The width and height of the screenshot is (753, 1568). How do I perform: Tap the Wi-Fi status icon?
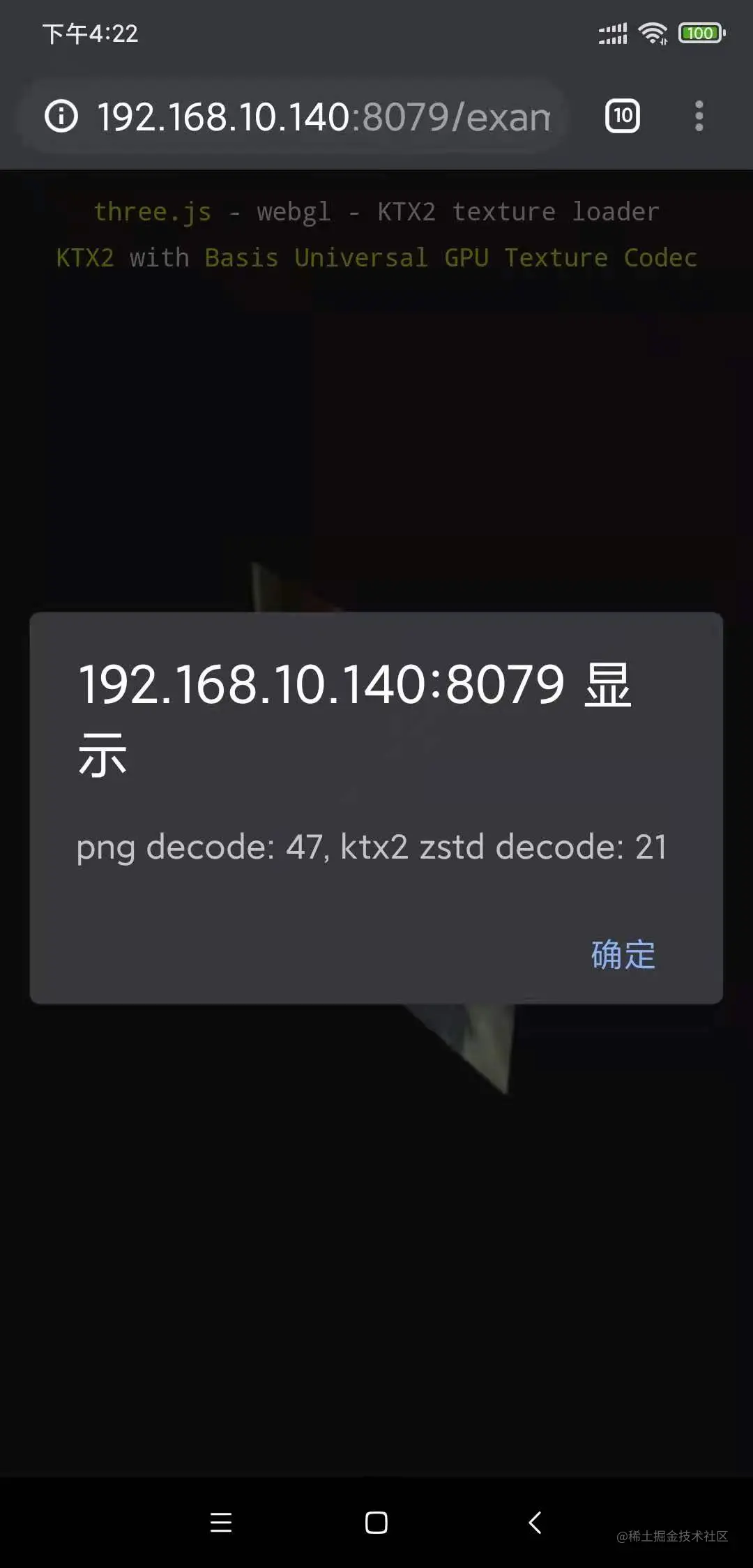pos(654,32)
